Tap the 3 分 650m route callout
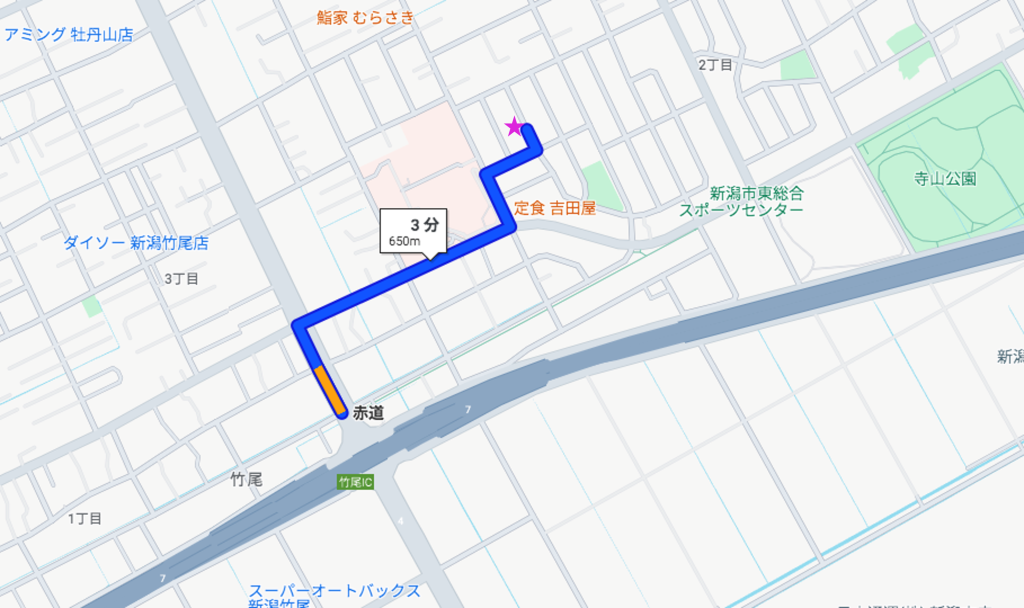The height and width of the screenshot is (608, 1024). tap(413, 232)
